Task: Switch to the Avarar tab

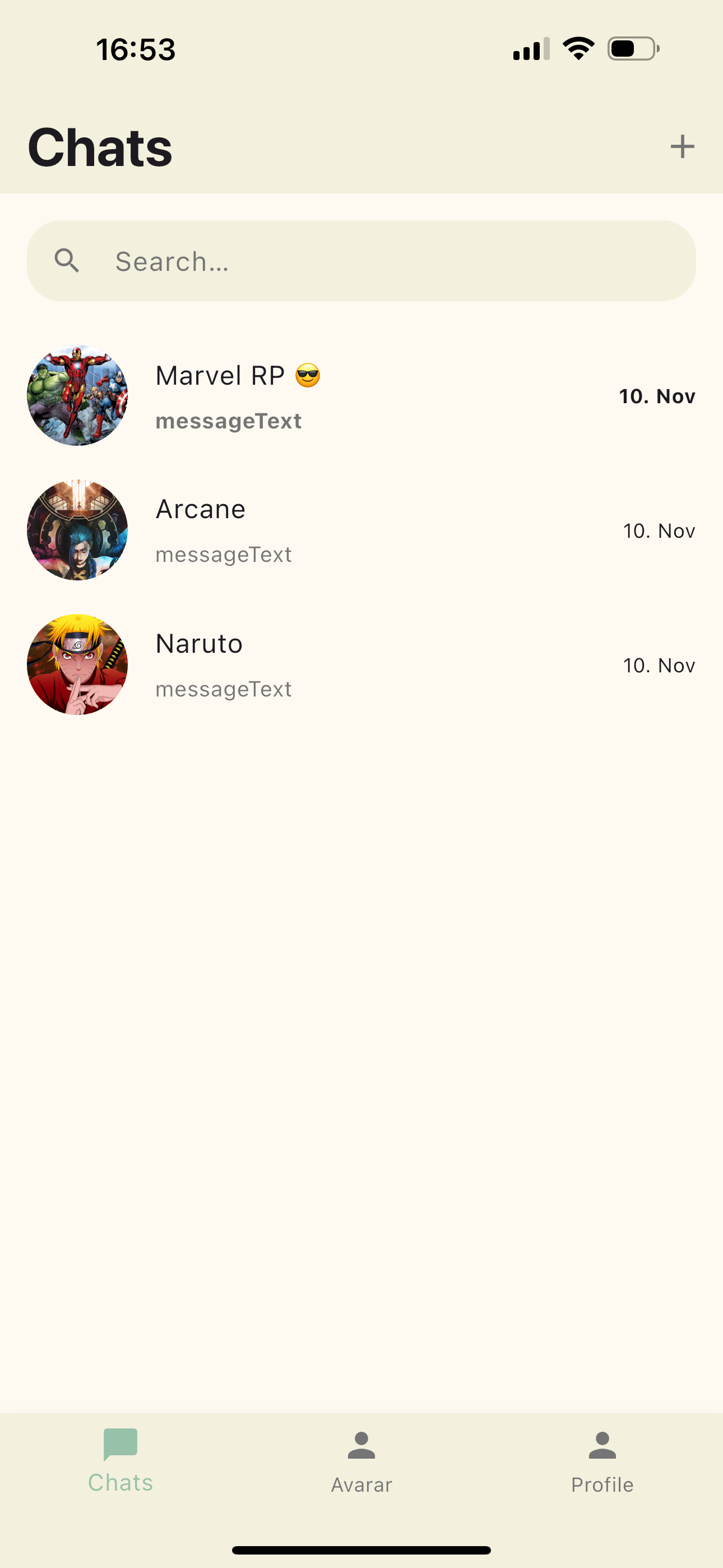Action: coord(361,1461)
